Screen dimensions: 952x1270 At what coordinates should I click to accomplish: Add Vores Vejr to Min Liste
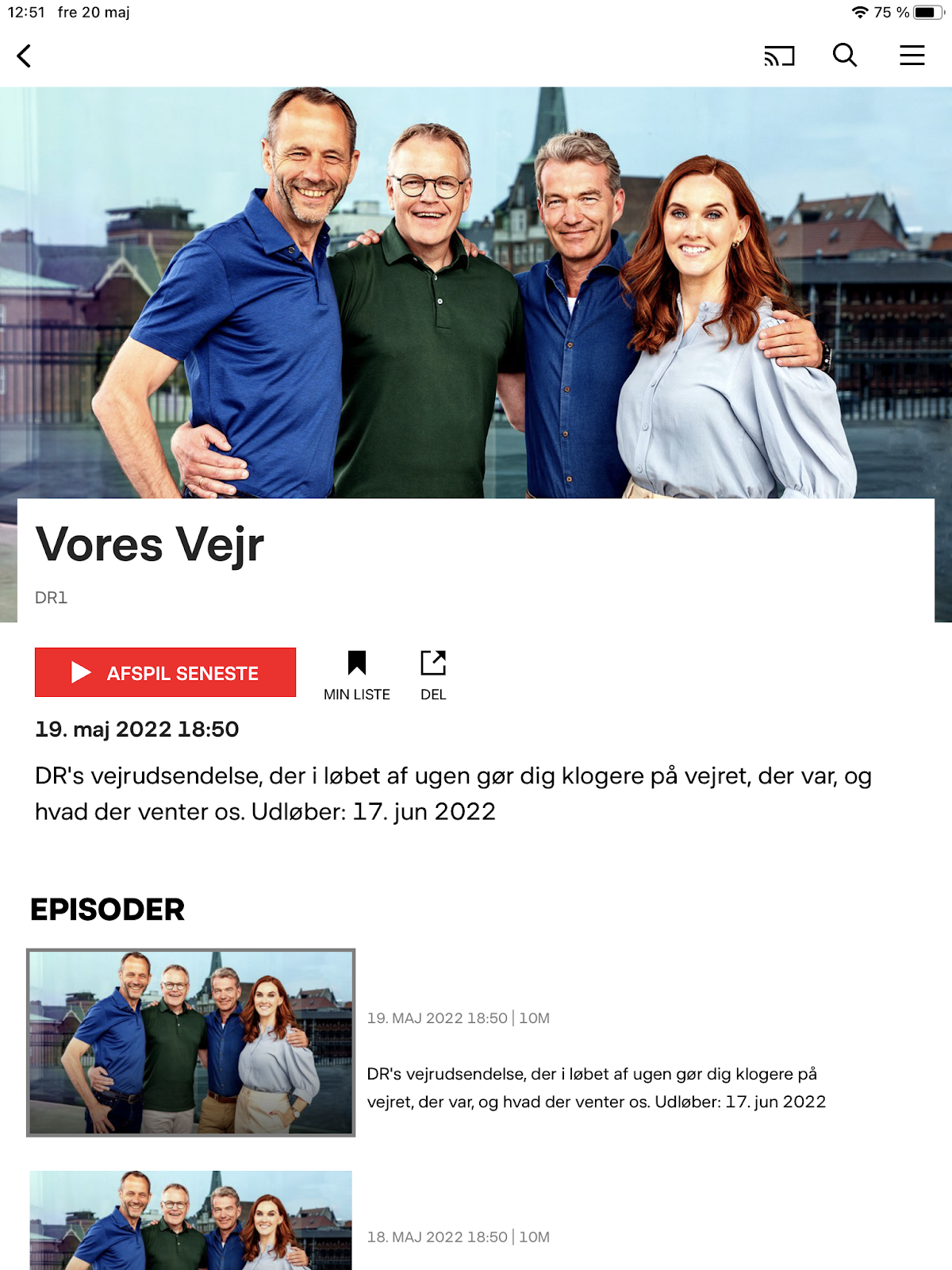click(x=357, y=675)
